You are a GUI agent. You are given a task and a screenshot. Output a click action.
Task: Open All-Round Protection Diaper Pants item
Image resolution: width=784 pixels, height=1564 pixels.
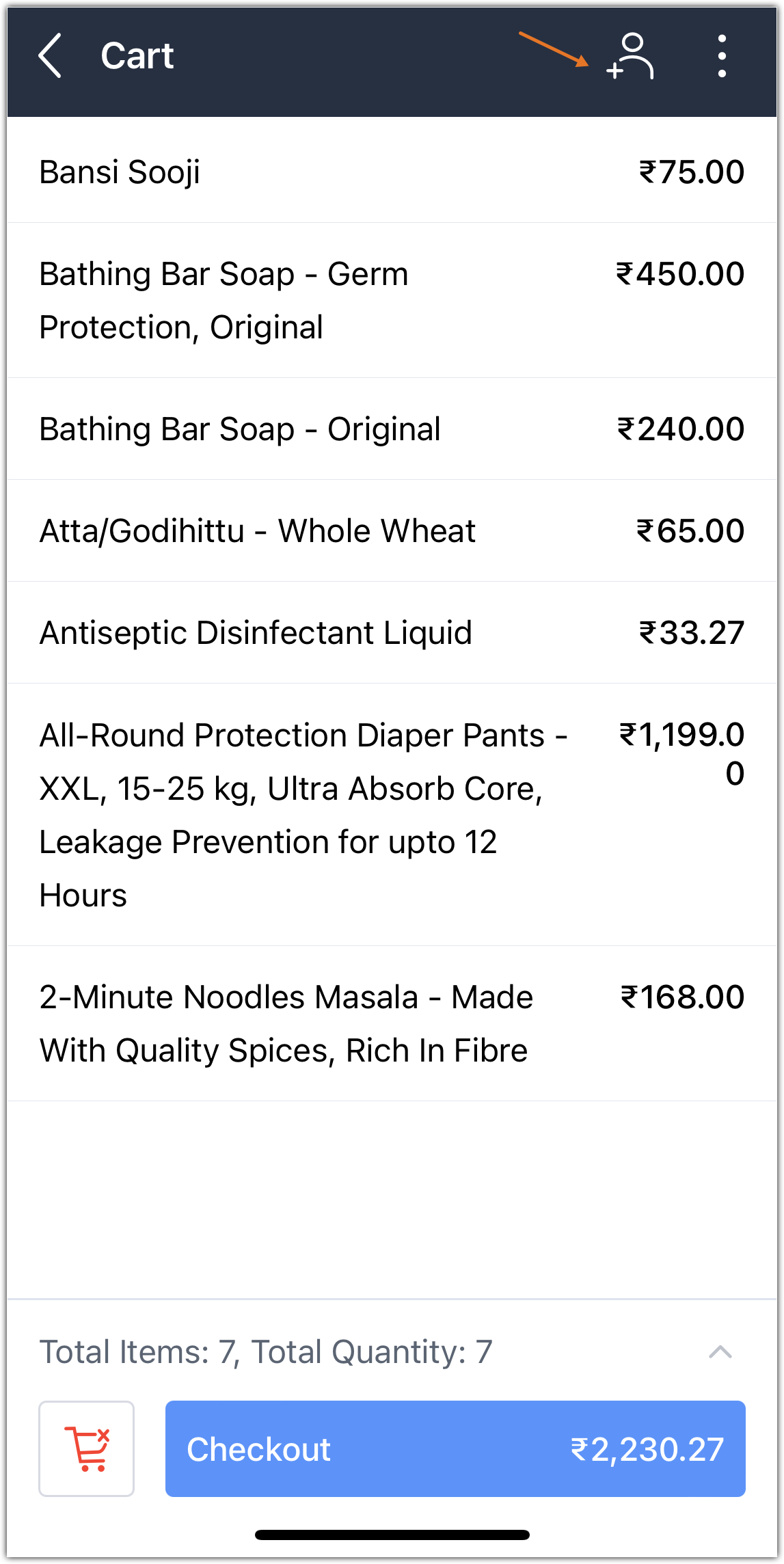(392, 815)
